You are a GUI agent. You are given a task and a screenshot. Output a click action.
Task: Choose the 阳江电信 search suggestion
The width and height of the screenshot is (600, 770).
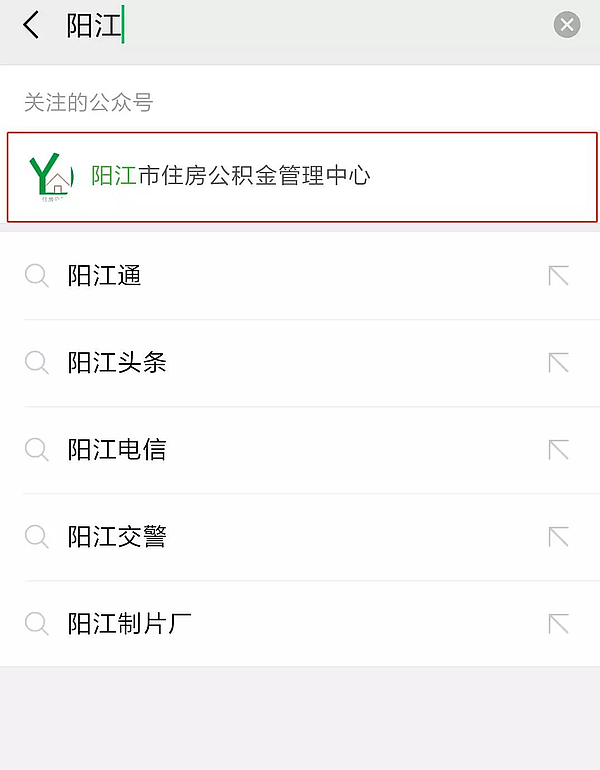point(117,450)
